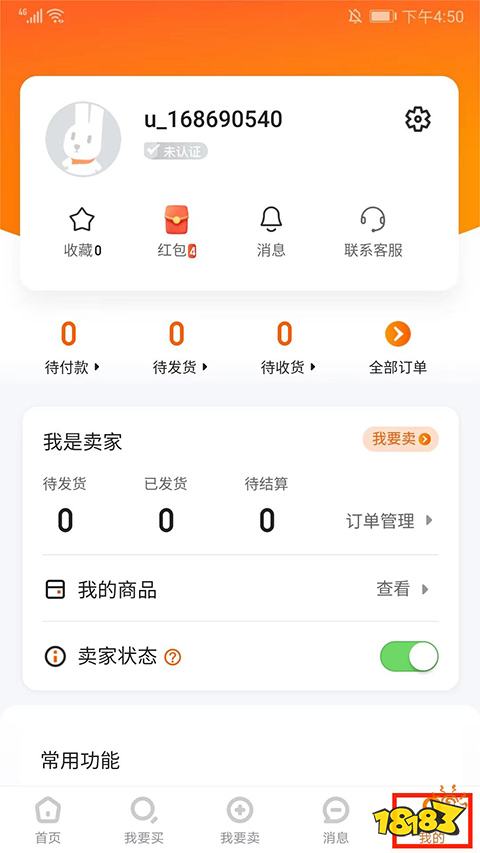Image resolution: width=480 pixels, height=853 pixels.
Task: Contact 联系客服 customer service
Action: pyautogui.click(x=373, y=233)
